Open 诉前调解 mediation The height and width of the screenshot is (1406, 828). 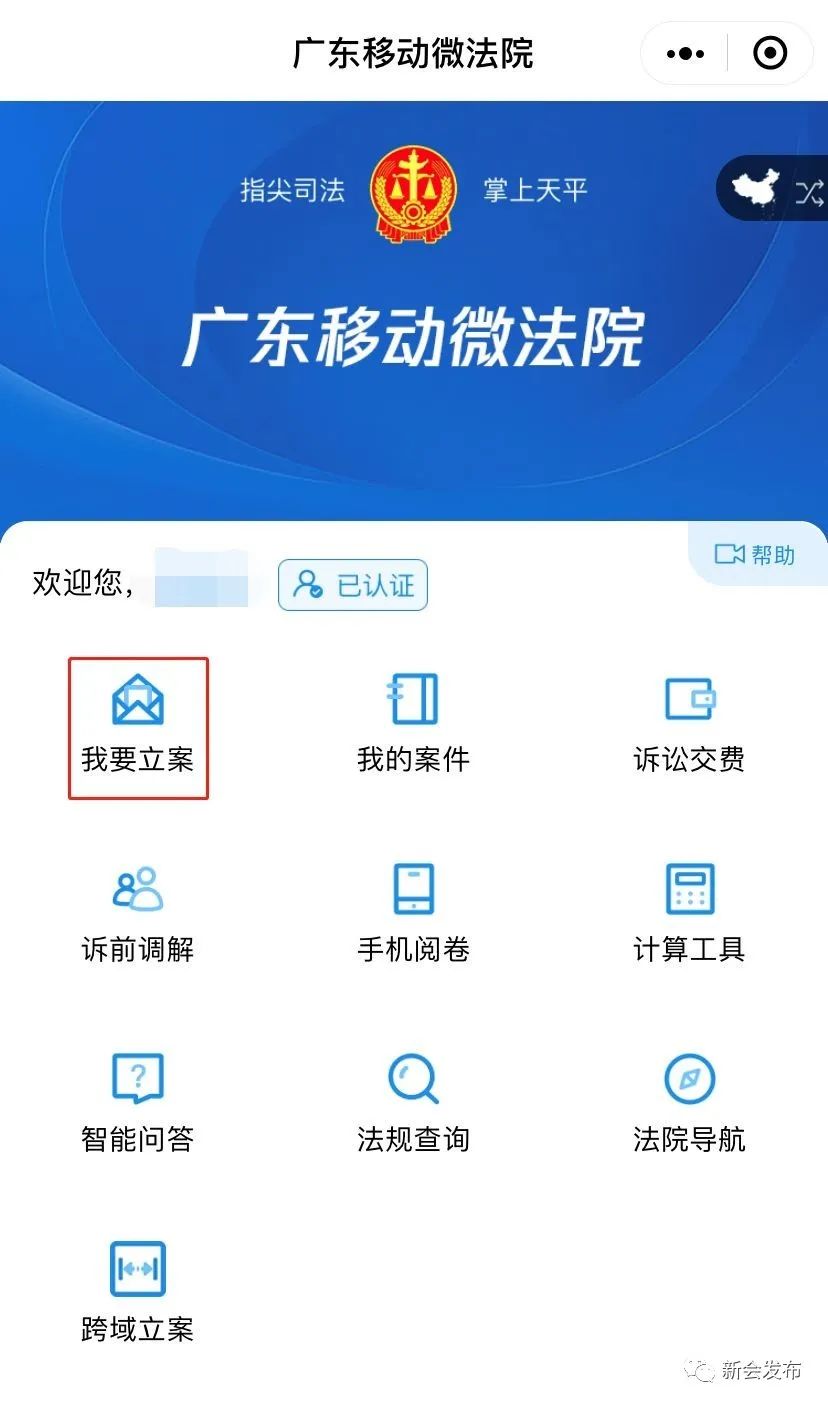pos(138,914)
